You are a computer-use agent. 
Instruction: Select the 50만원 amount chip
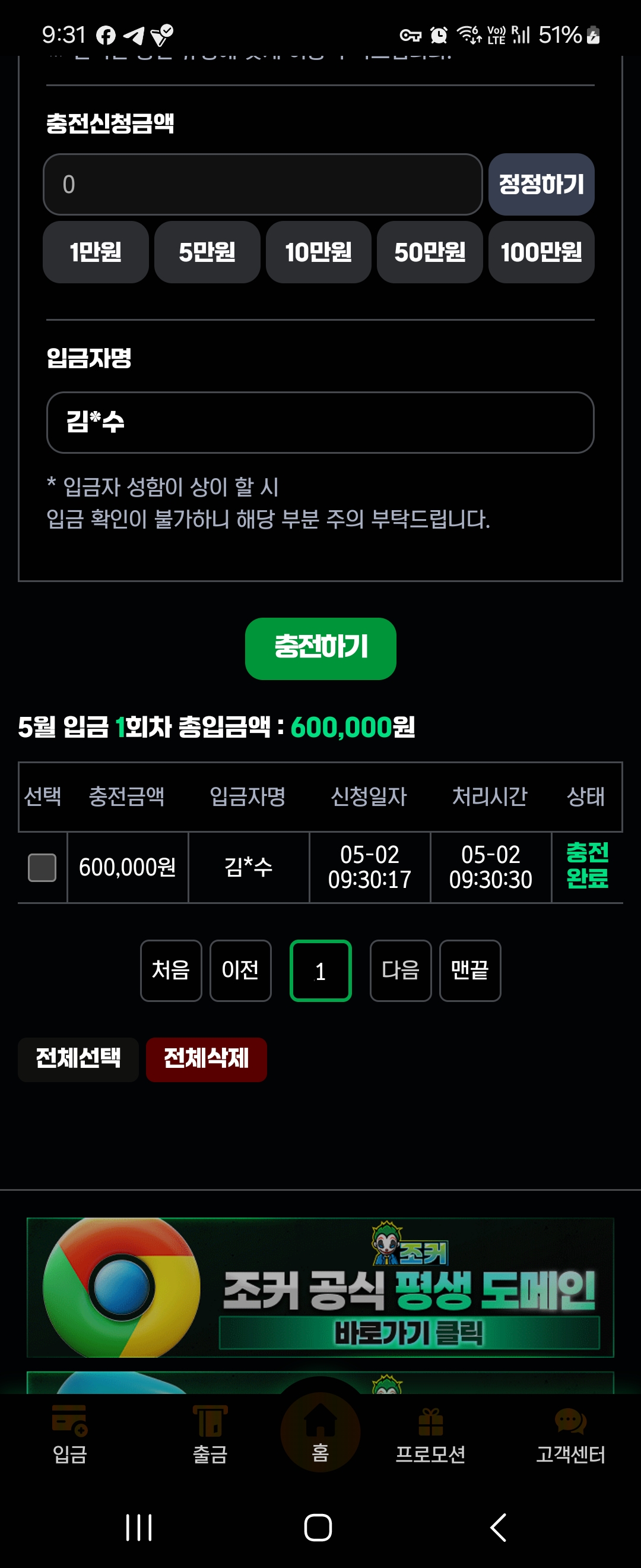point(429,252)
